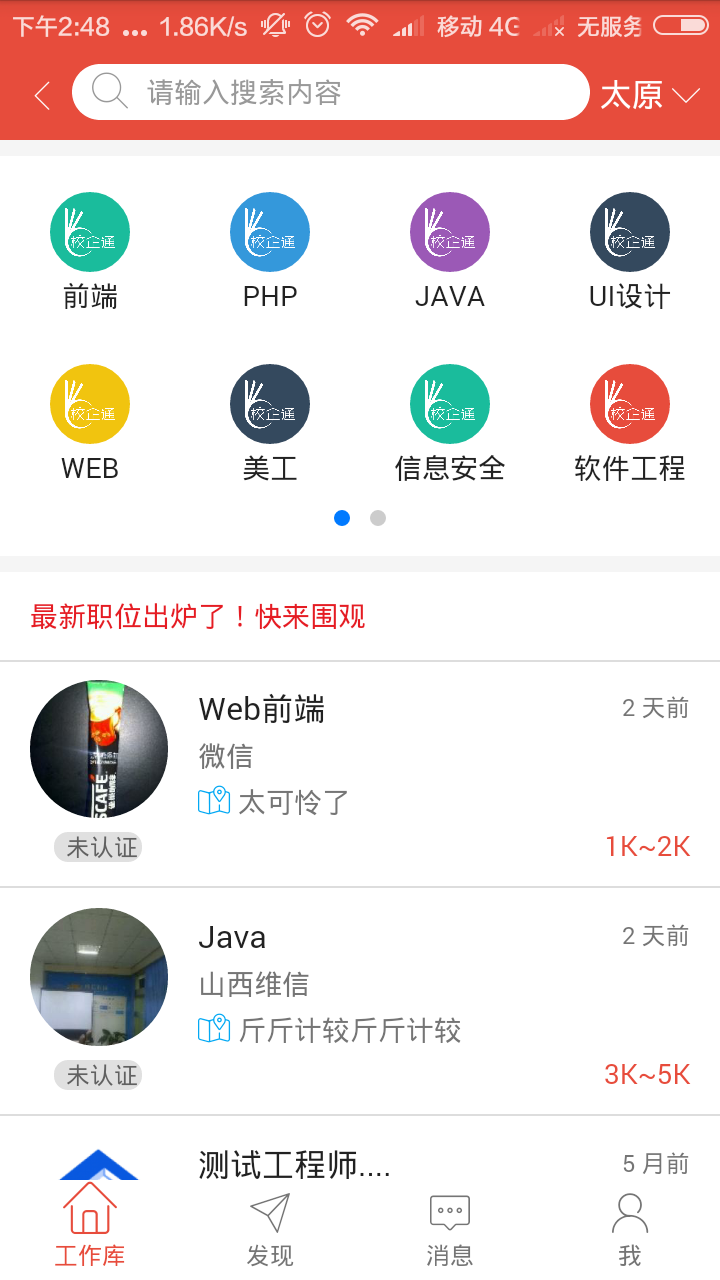Image resolution: width=720 pixels, height=1280 pixels.
Task: Browse the UI设计 category
Action: tap(630, 250)
